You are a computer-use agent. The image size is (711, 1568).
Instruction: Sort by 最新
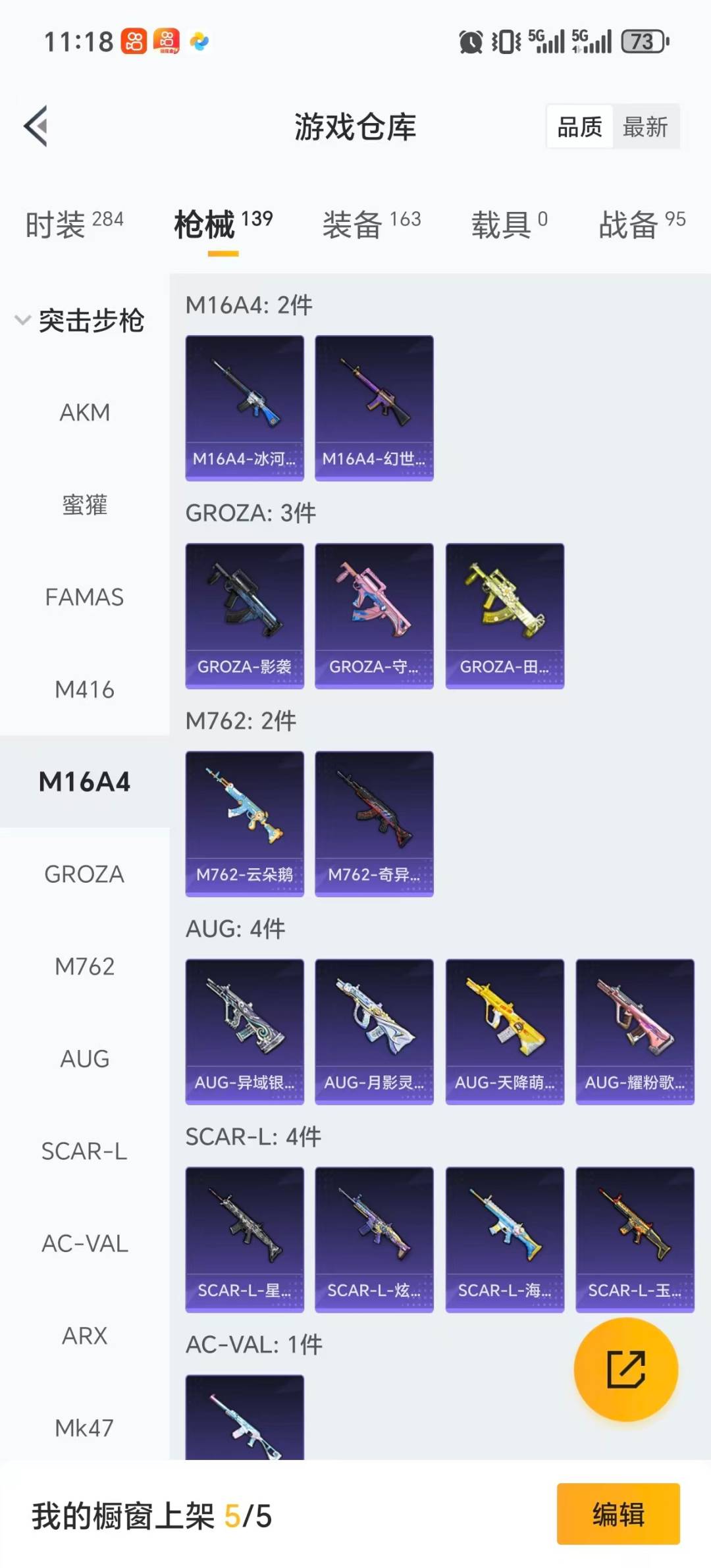point(645,126)
